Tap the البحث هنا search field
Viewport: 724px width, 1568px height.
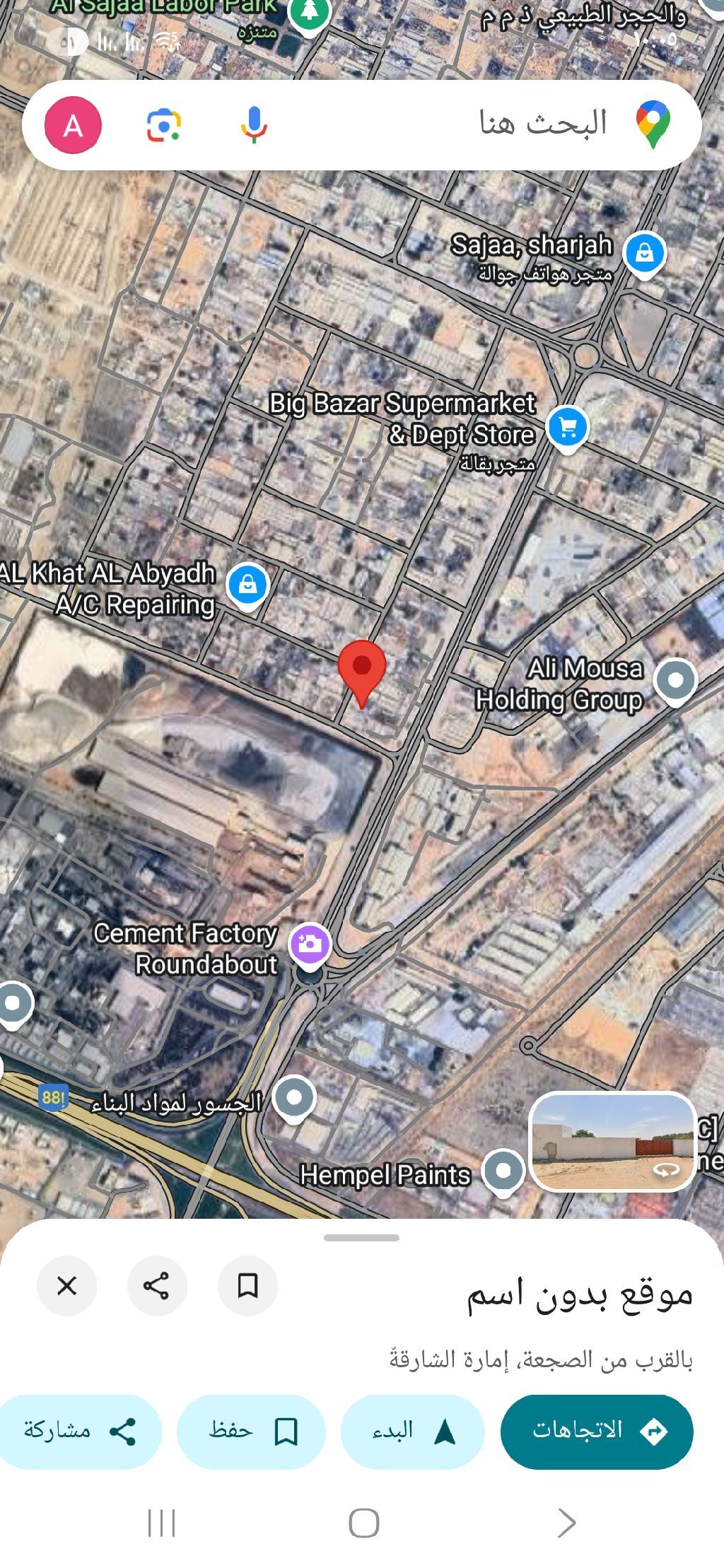495,124
